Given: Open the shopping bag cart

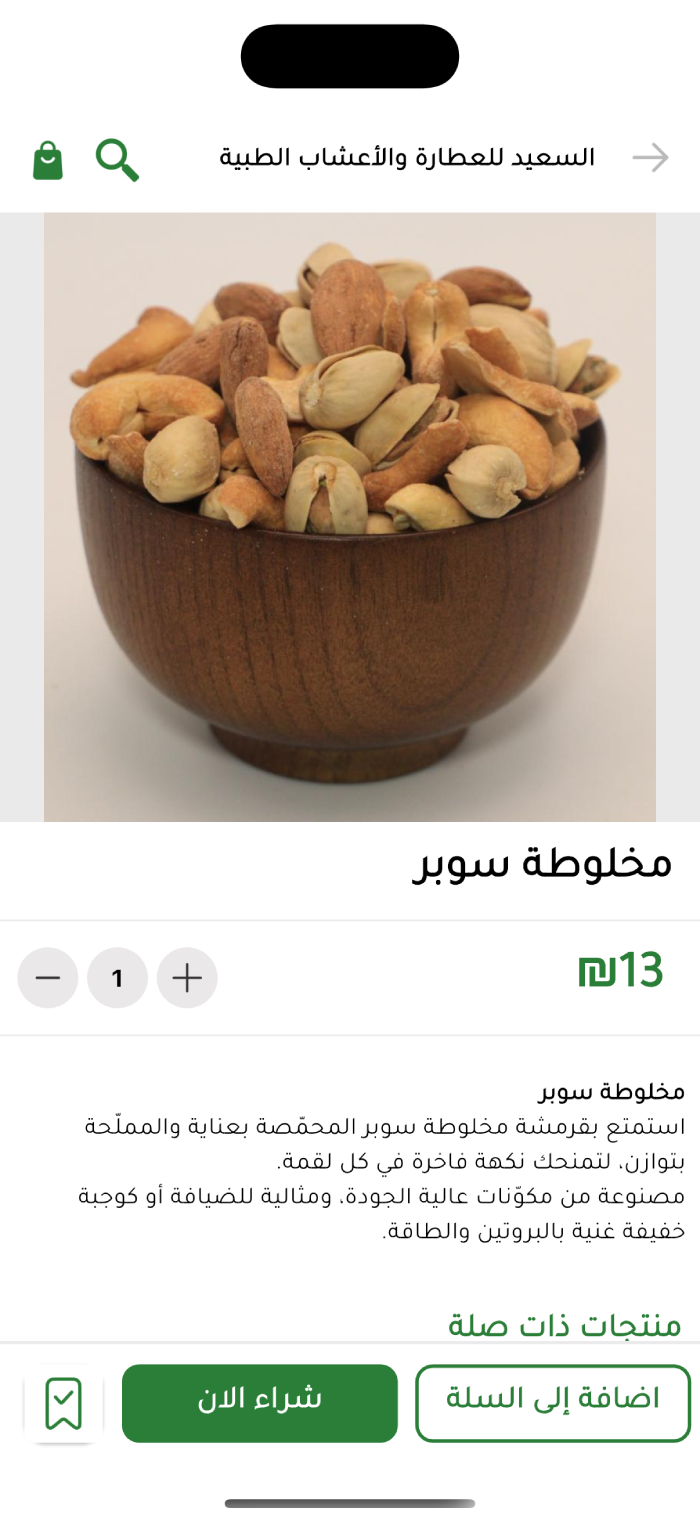Looking at the screenshot, I should [x=48, y=160].
